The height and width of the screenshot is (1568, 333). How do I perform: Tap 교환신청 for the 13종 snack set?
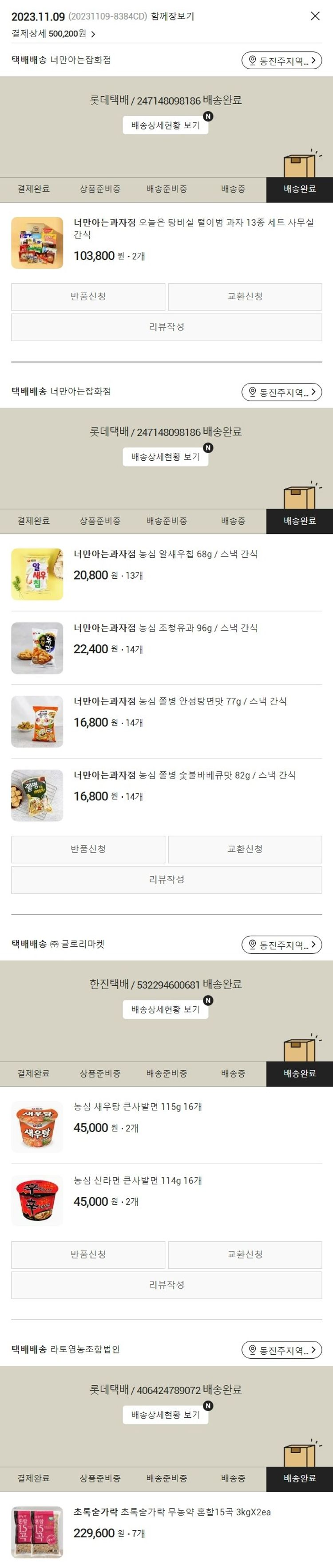pos(245,296)
